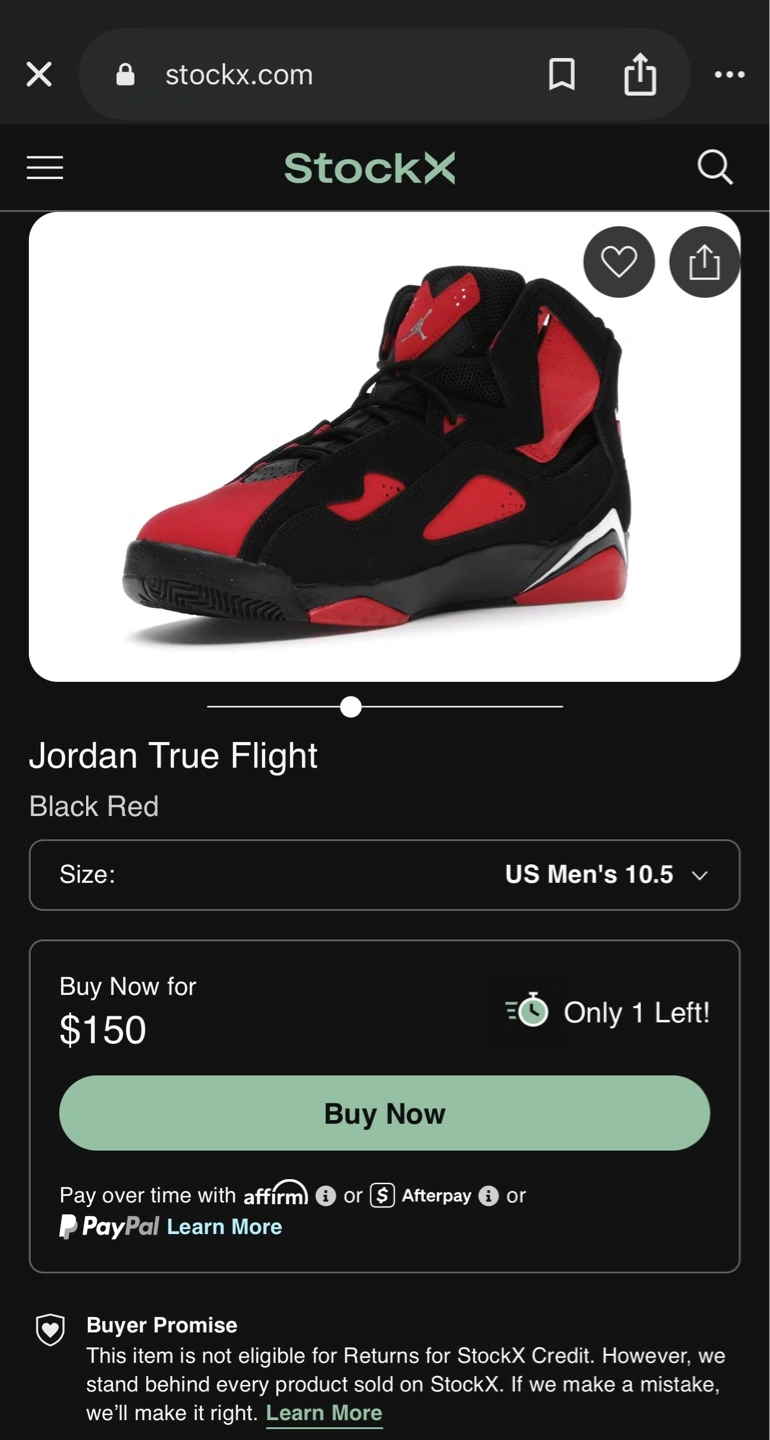This screenshot has width=770, height=1440.
Task: Tap the stockx.com address bar
Action: point(300,75)
